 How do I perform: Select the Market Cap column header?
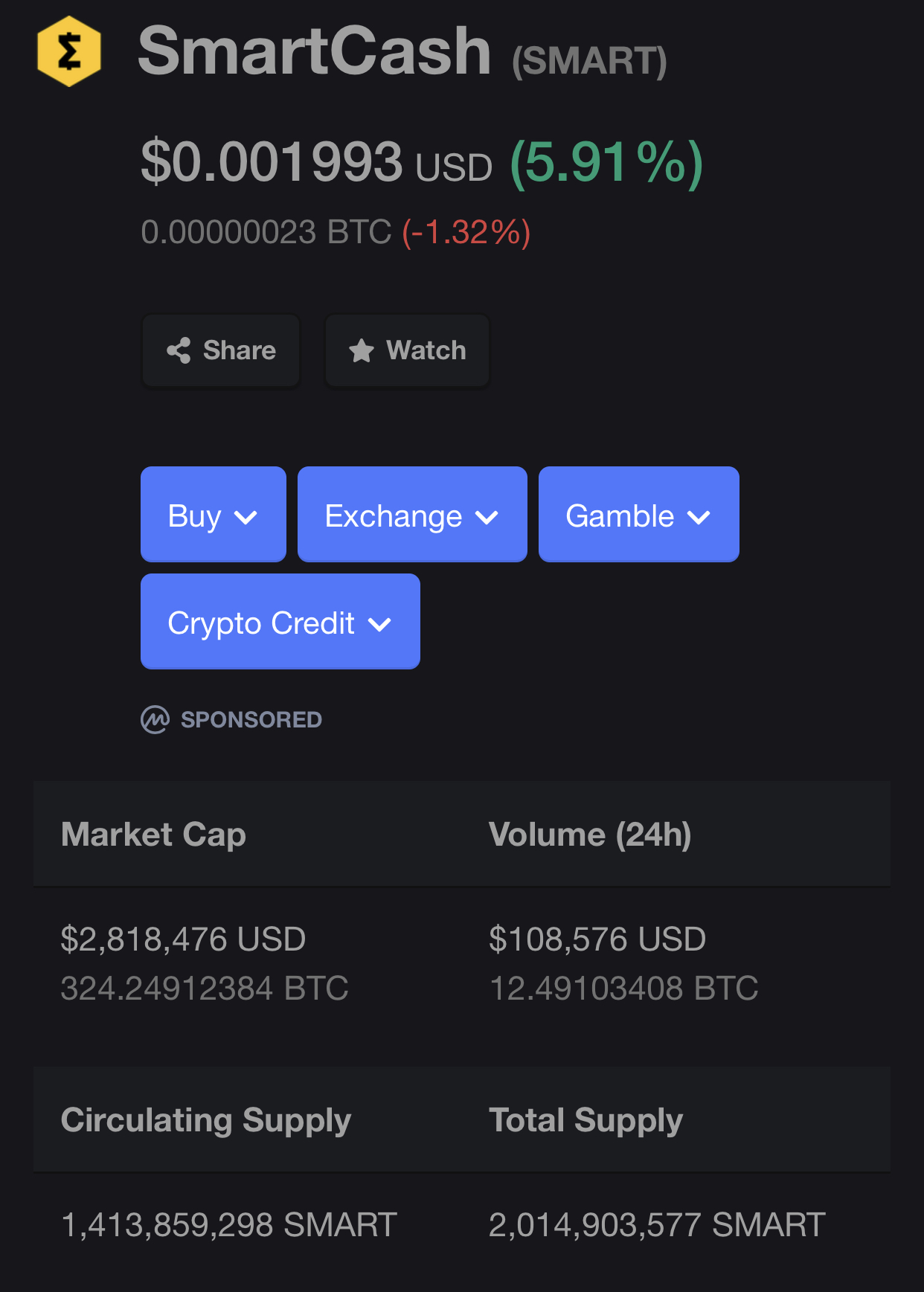pos(153,834)
